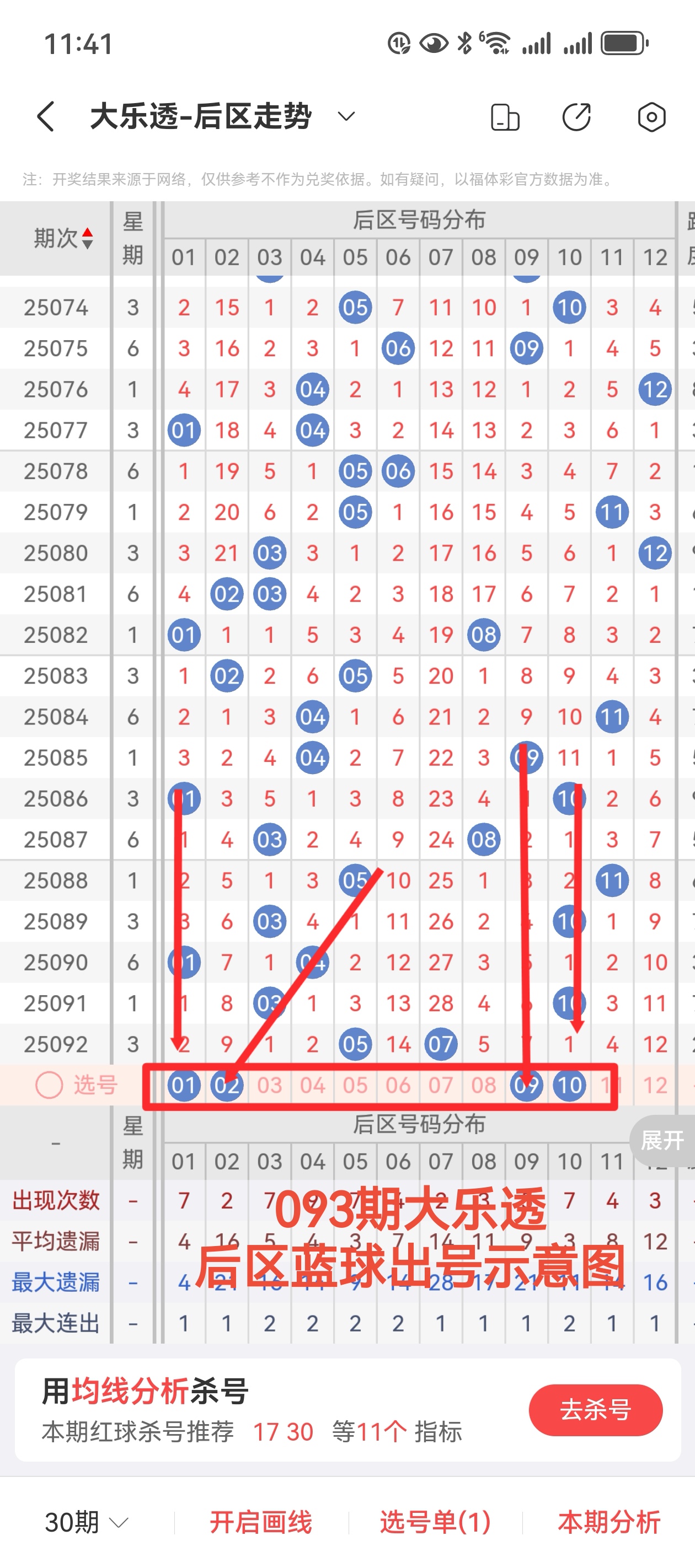Tap the 展开 expand button
Screen dimensions: 695x1568
(662, 1140)
